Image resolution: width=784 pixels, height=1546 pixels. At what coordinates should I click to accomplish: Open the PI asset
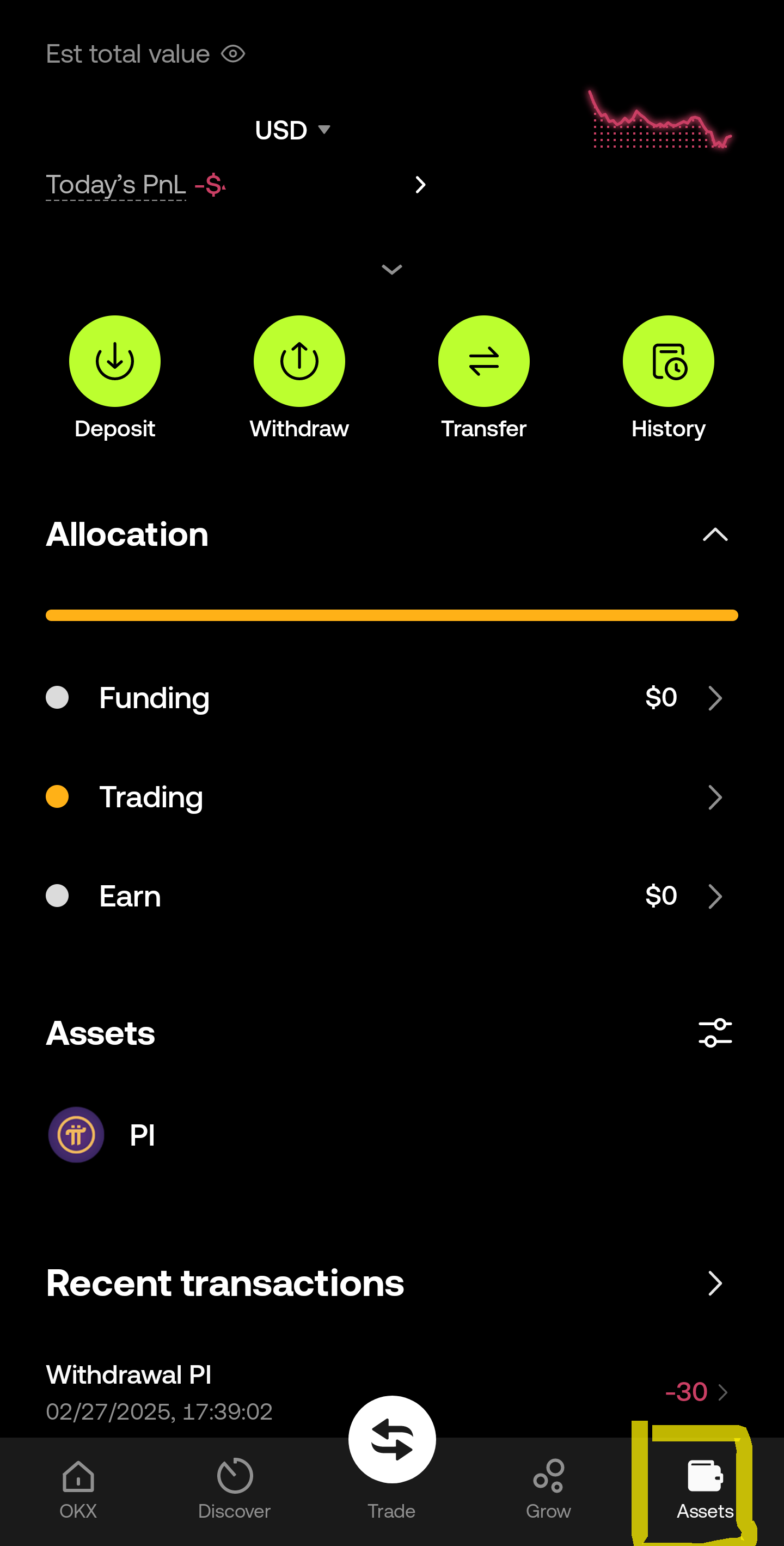pos(391,1134)
